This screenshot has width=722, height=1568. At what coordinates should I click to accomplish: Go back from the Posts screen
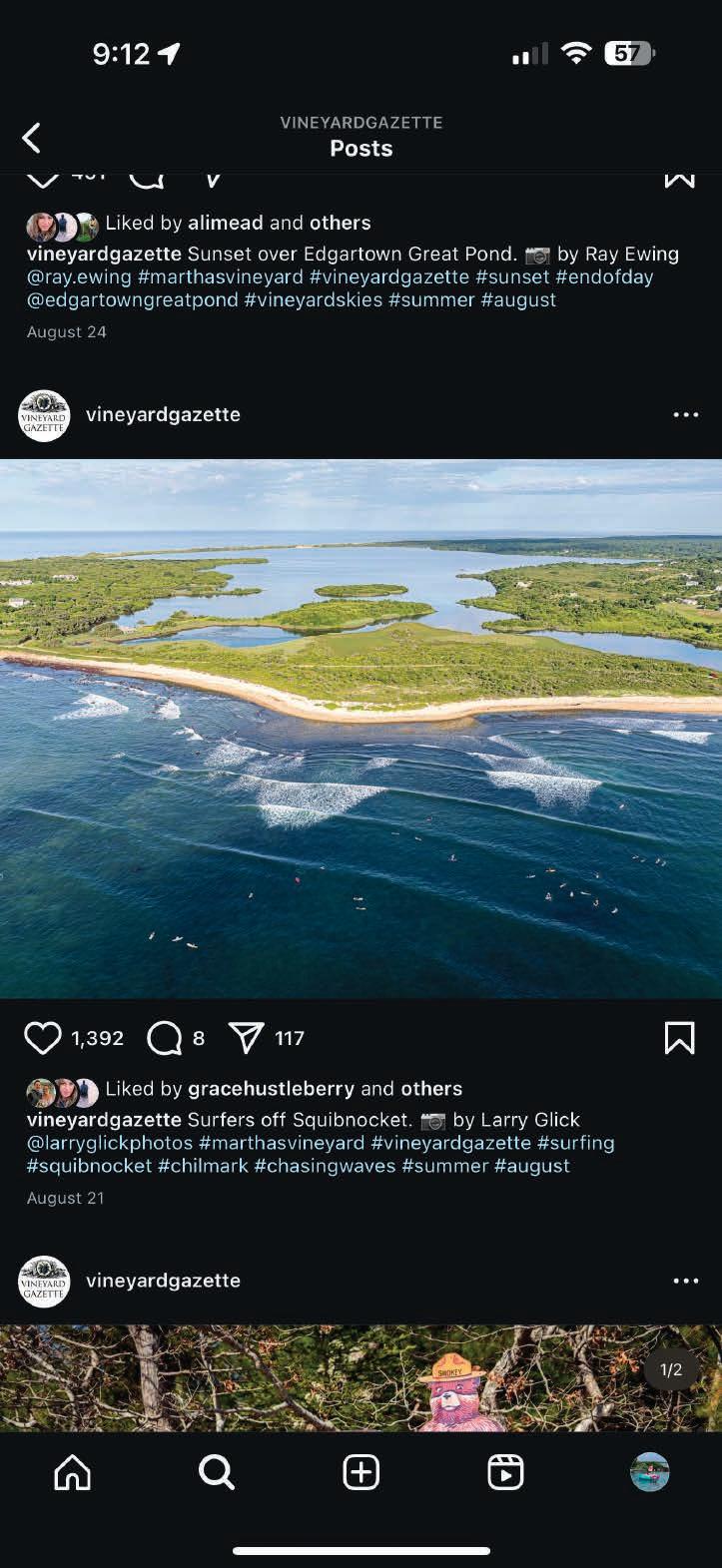pos(32,138)
